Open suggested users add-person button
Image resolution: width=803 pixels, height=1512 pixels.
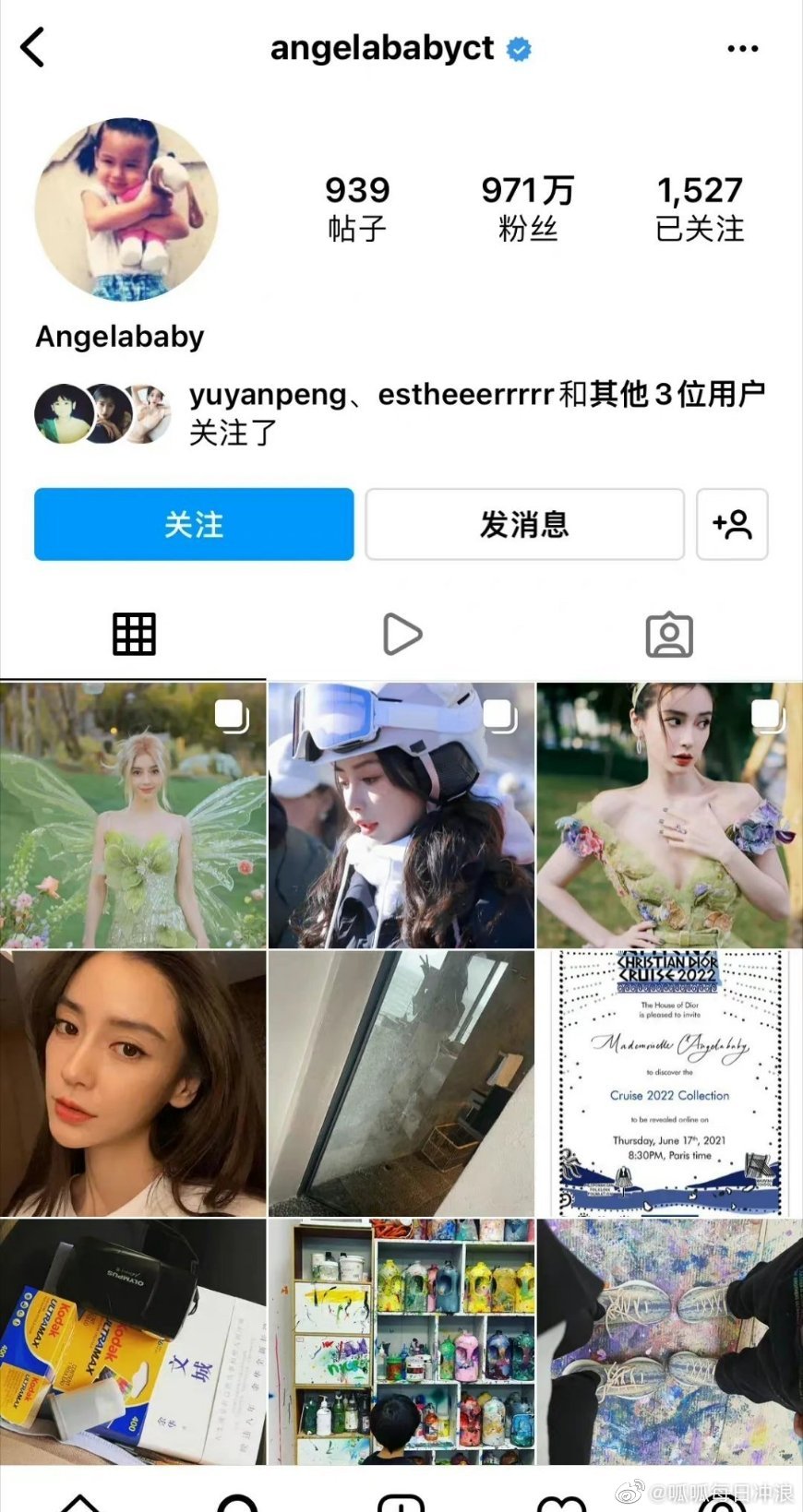tap(732, 524)
